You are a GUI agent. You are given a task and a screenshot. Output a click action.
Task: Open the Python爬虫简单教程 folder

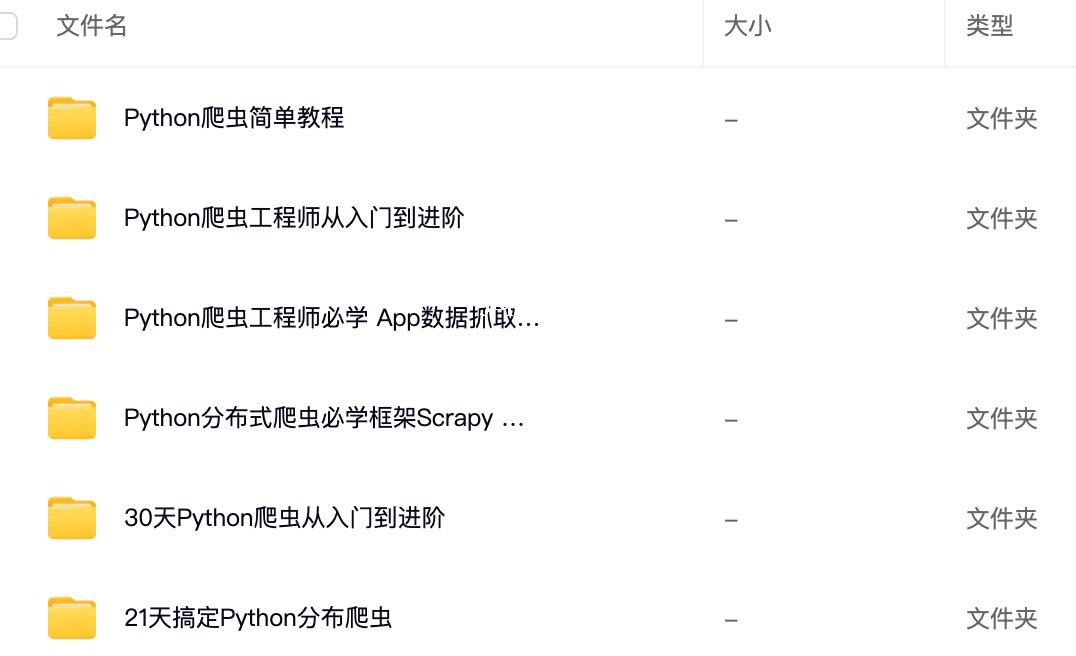233,118
